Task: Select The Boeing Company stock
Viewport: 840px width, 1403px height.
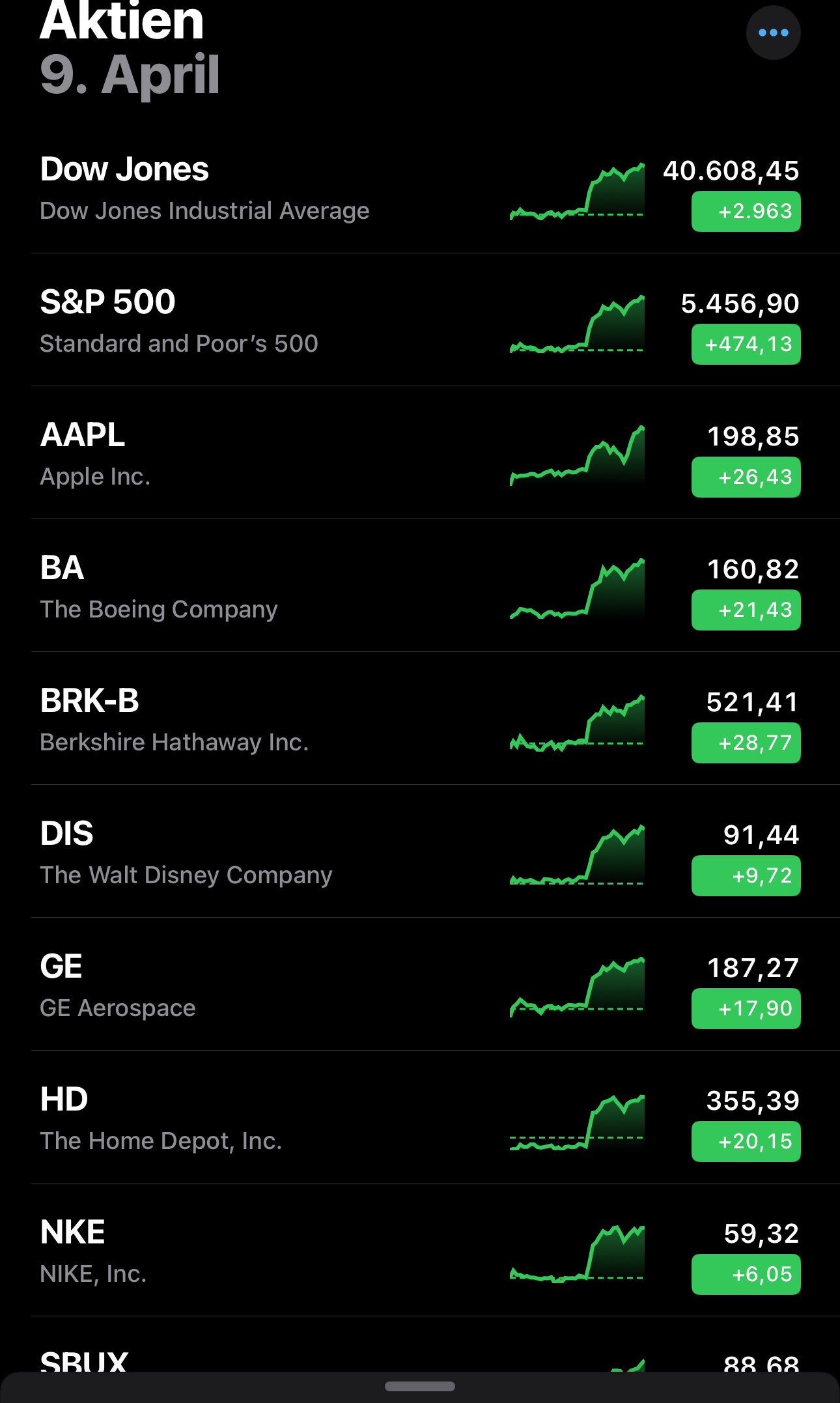Action: [x=260, y=587]
